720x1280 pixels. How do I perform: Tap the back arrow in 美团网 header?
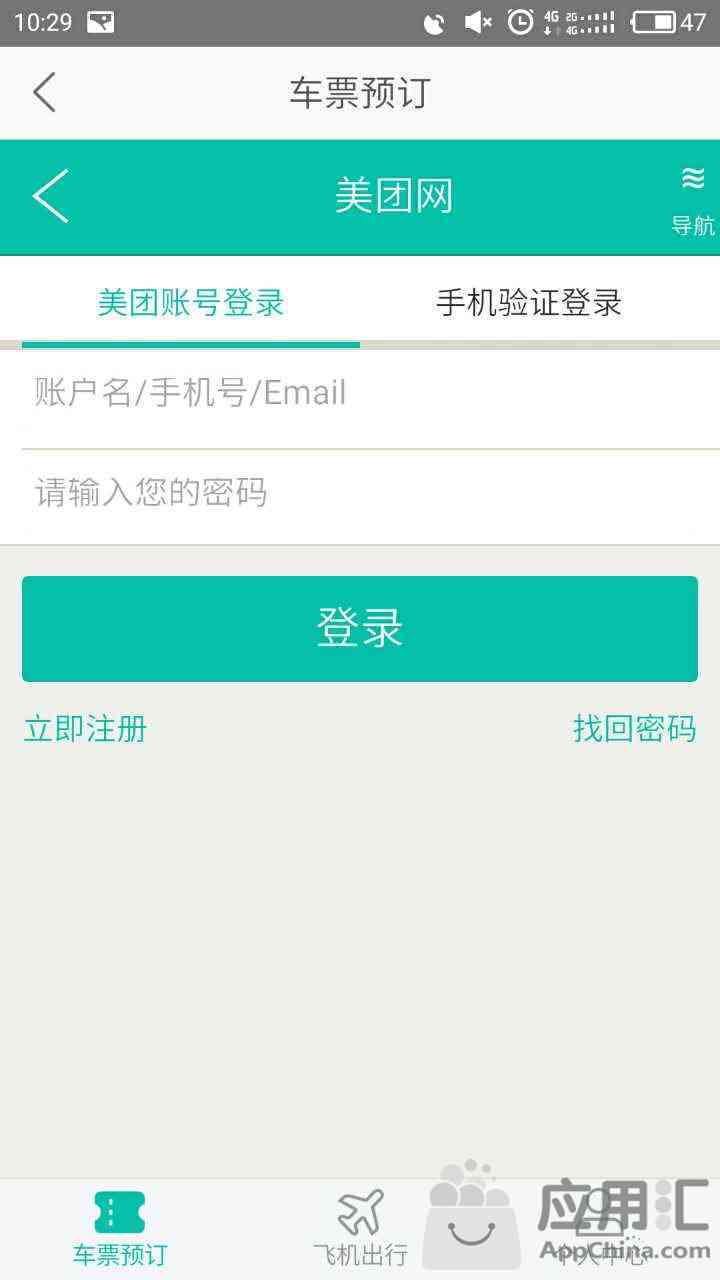(50, 196)
